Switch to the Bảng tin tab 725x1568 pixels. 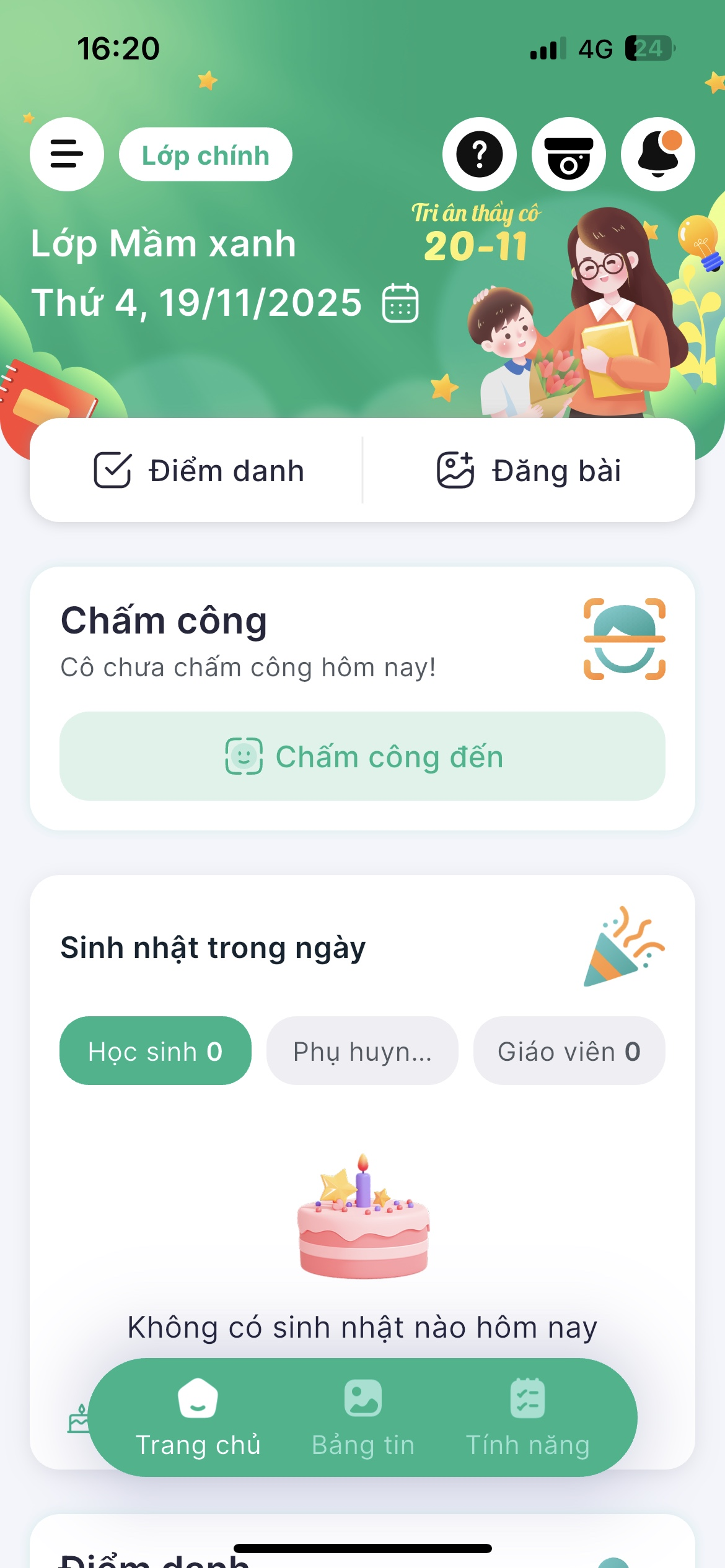pos(363,1417)
